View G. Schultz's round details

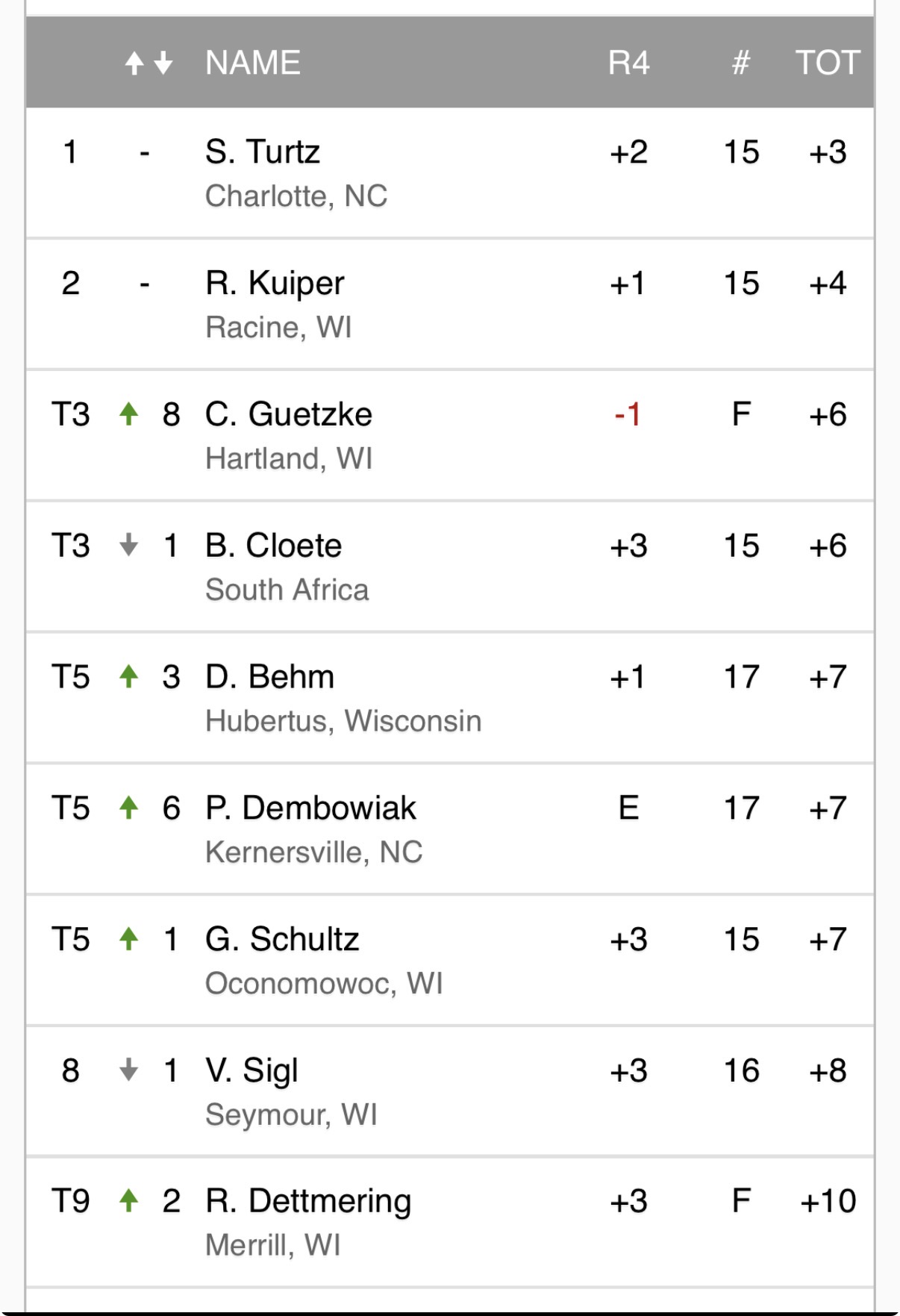coord(450,961)
